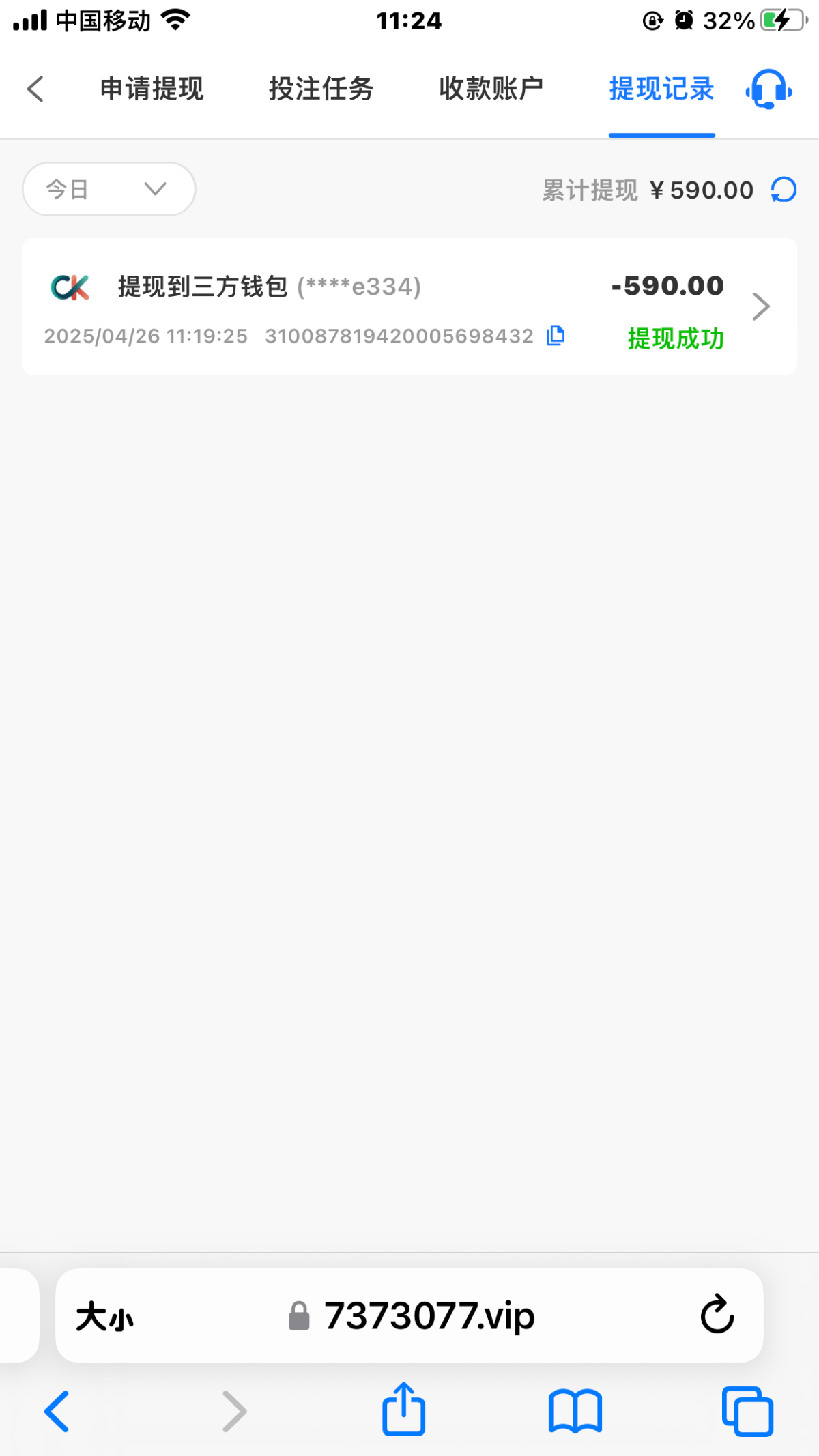Go back in Safari's browser history

57,1411
